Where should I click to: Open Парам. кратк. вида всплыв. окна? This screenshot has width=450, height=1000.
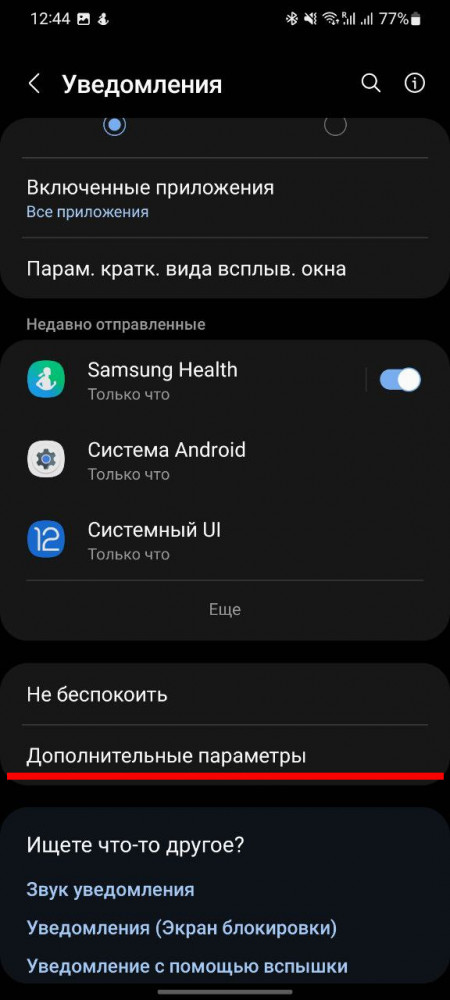click(225, 268)
